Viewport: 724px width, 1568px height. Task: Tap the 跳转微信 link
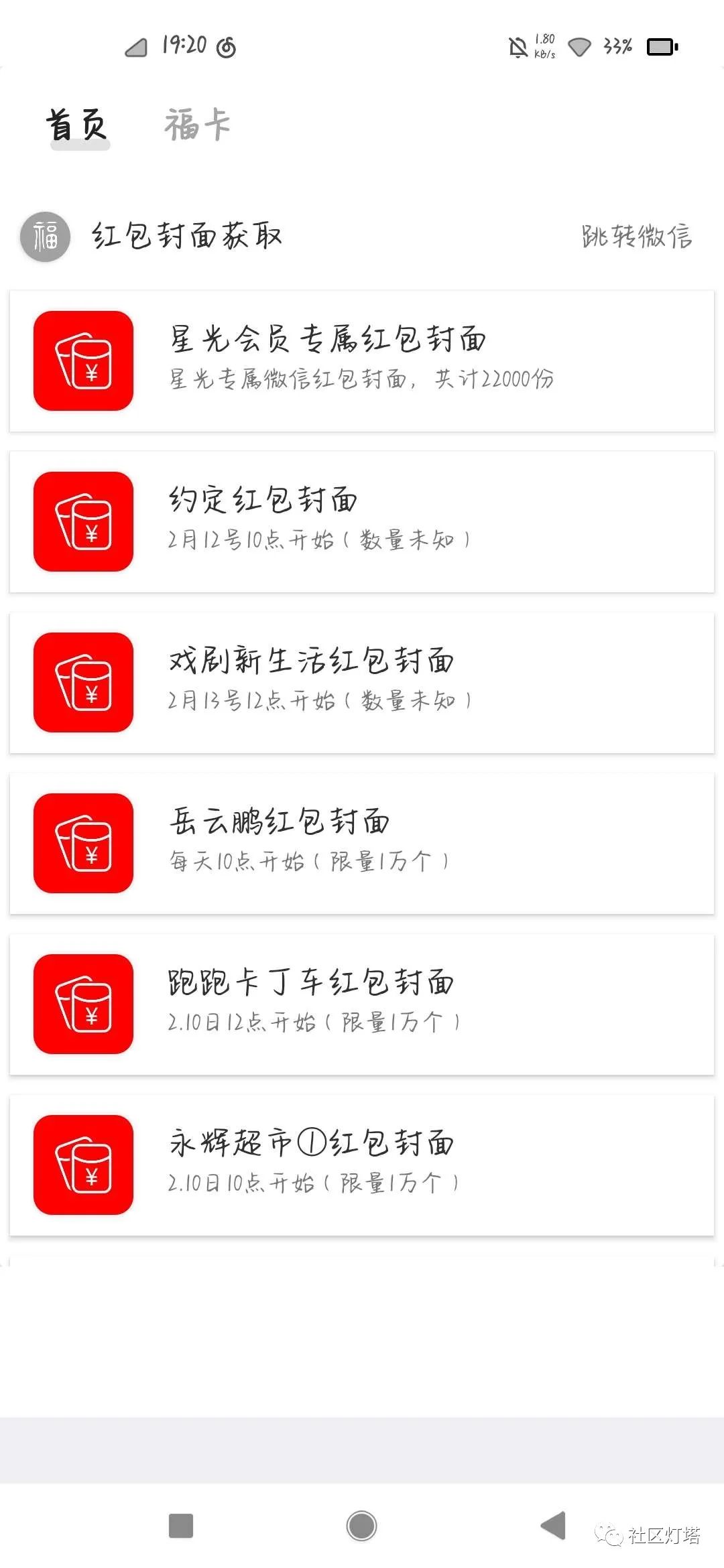coord(636,236)
